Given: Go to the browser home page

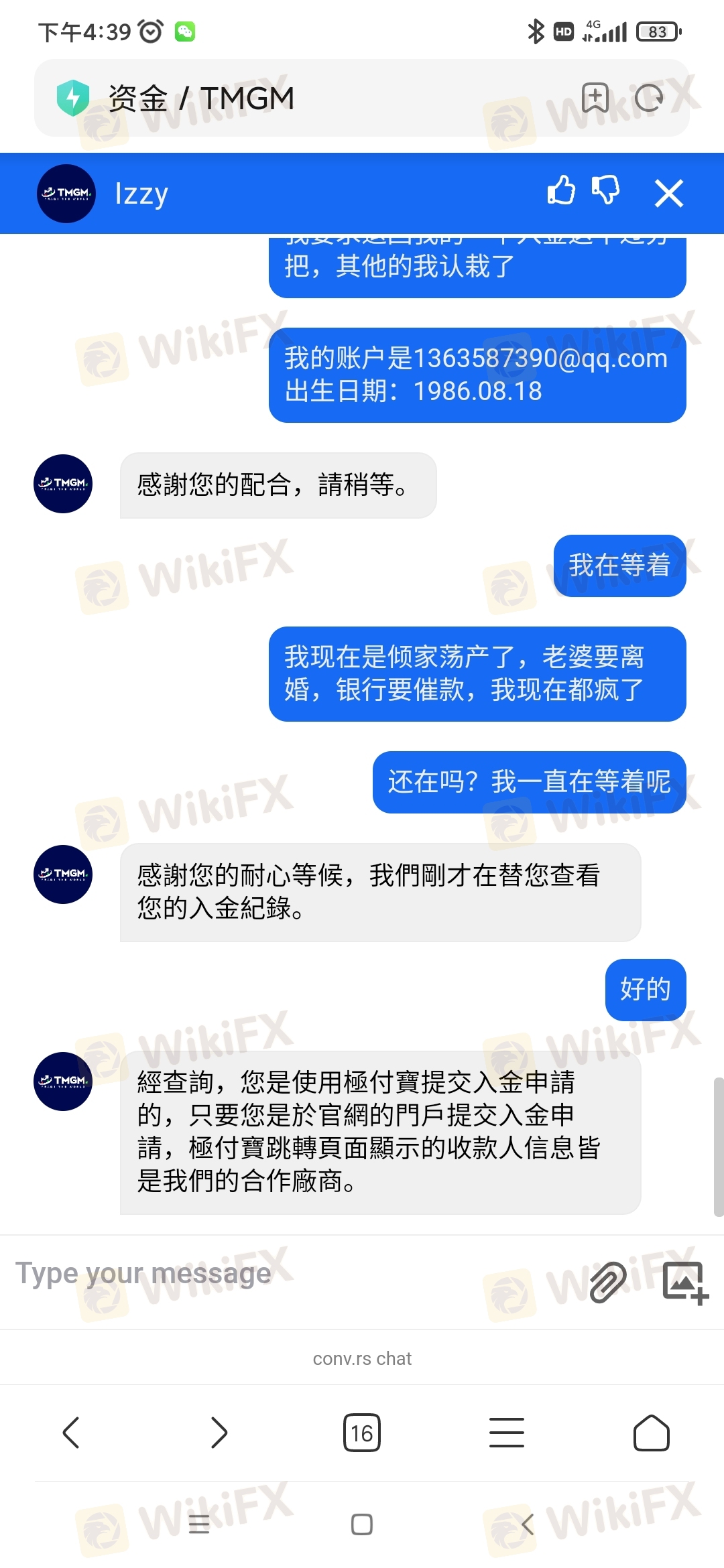Looking at the screenshot, I should 652,1433.
